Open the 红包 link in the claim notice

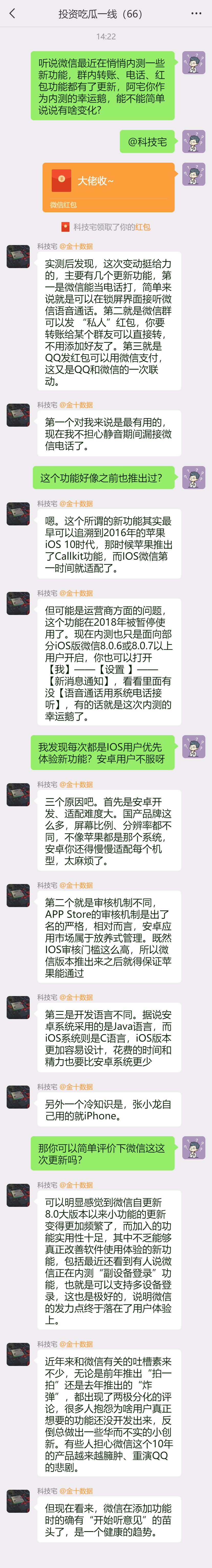pyautogui.click(x=143, y=227)
